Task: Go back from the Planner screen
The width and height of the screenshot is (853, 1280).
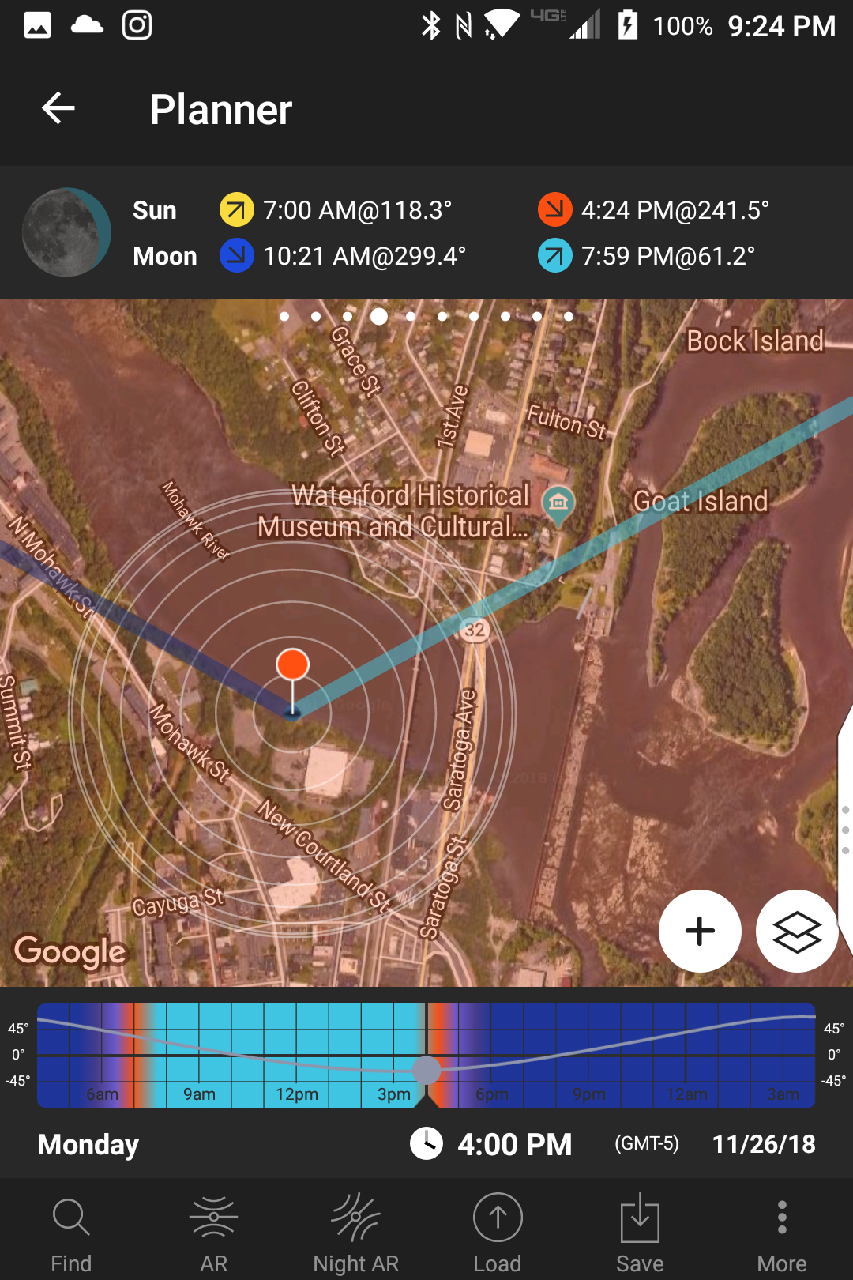Action: (x=58, y=108)
